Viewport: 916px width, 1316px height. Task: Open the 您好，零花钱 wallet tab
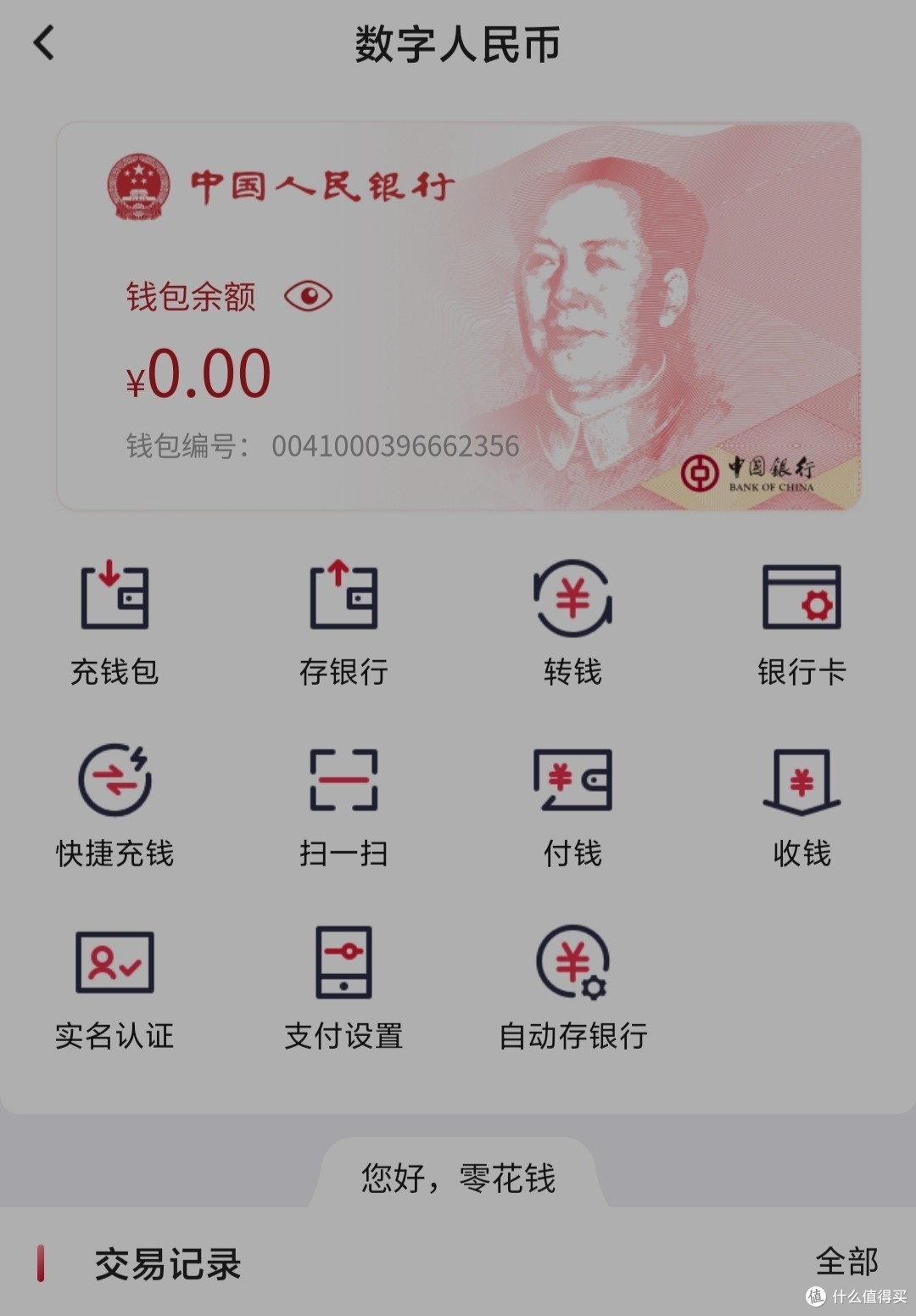tap(458, 1178)
